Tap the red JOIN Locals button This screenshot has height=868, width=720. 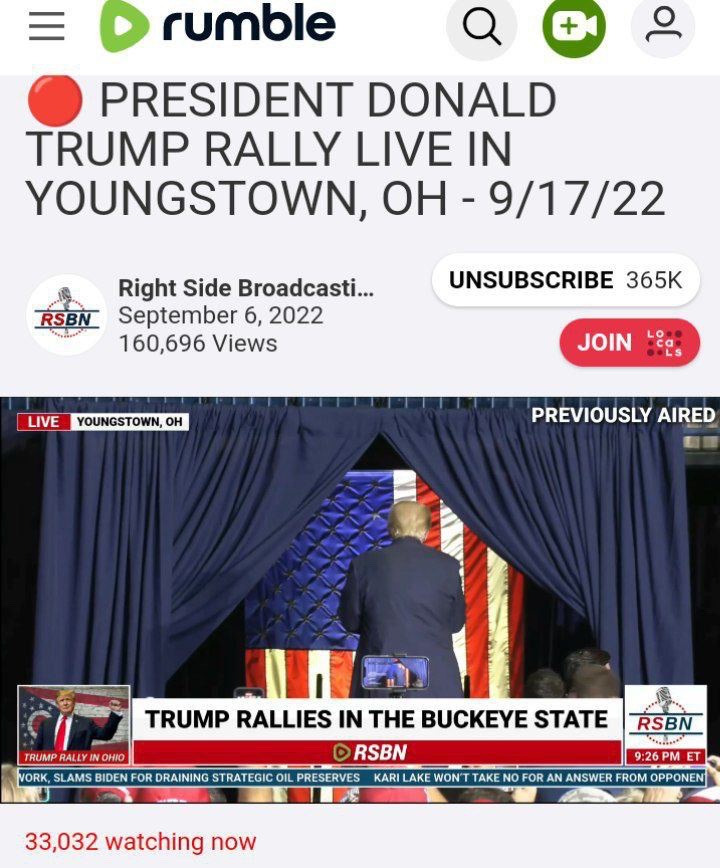point(629,342)
